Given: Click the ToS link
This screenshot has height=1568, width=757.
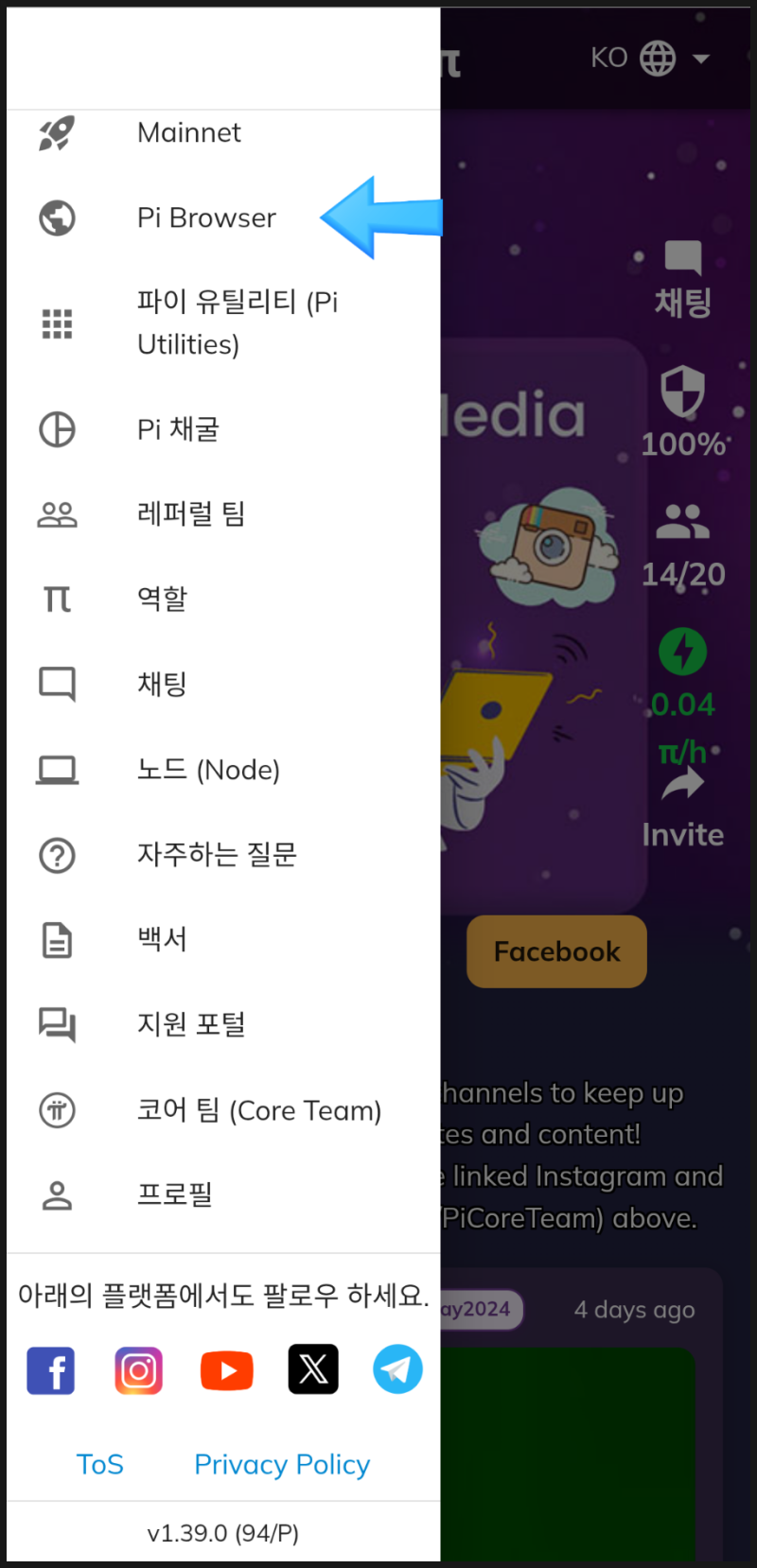Looking at the screenshot, I should (x=99, y=1464).
